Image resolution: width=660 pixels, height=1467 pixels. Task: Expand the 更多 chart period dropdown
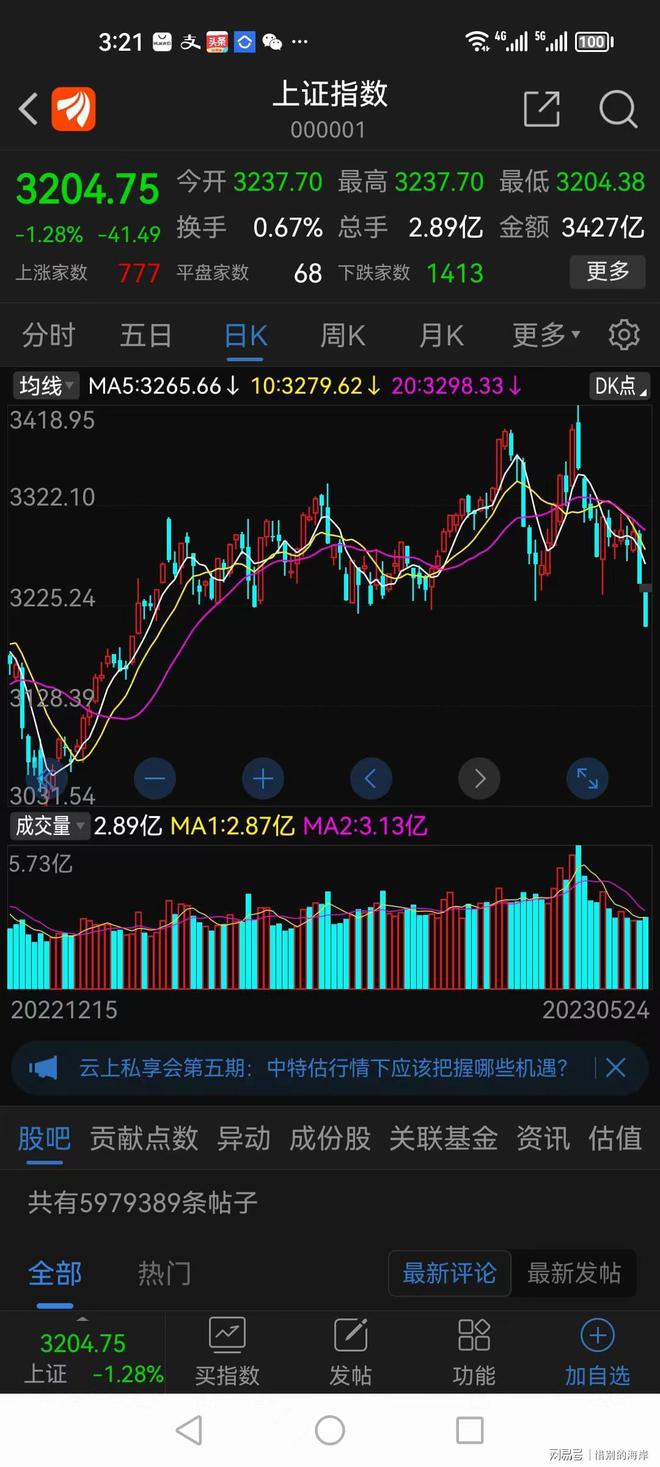(x=546, y=335)
